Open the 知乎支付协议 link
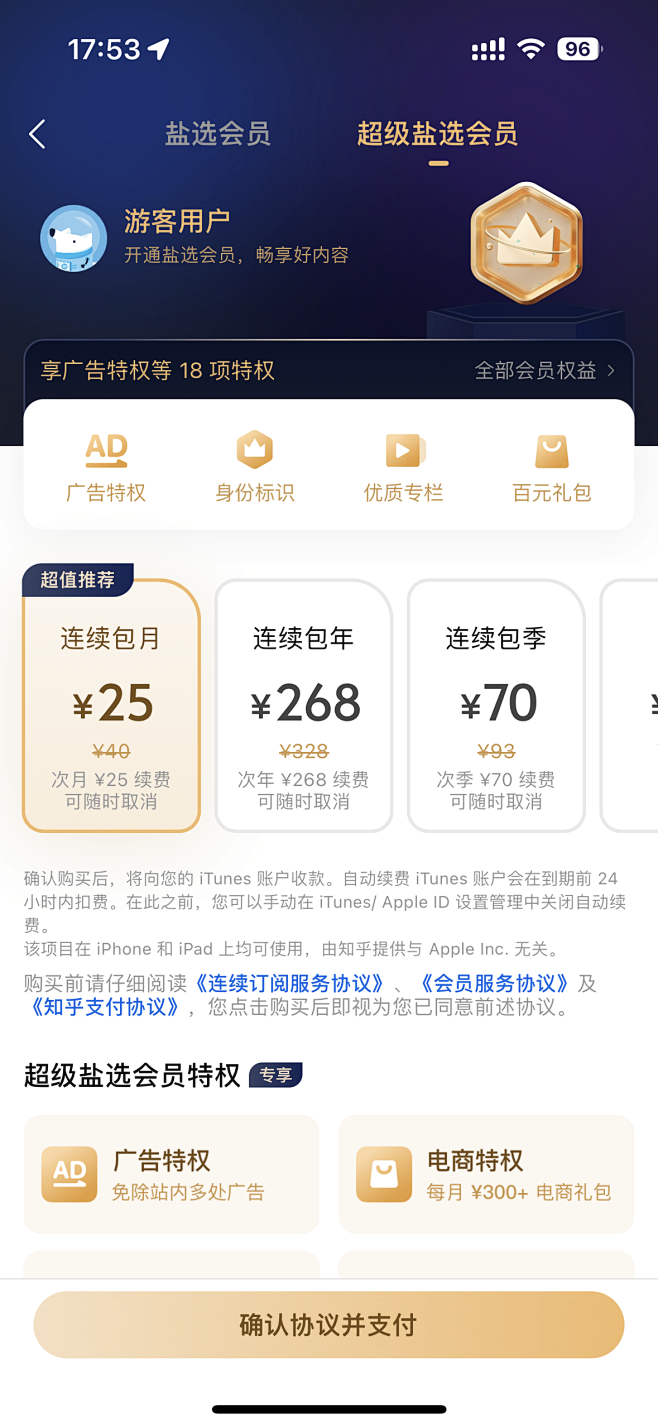This screenshot has height=1427, width=658. click(x=106, y=1007)
